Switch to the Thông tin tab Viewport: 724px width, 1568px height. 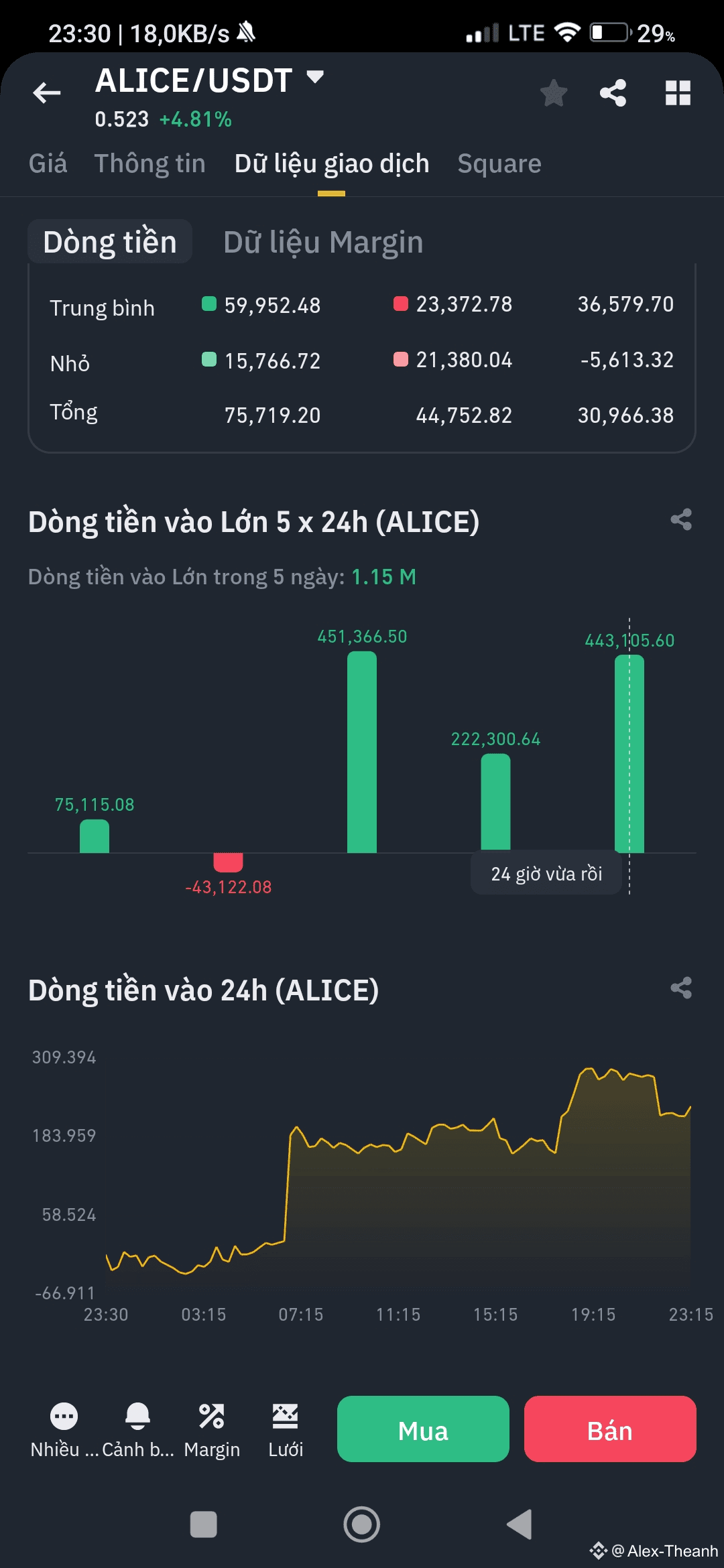click(x=149, y=164)
